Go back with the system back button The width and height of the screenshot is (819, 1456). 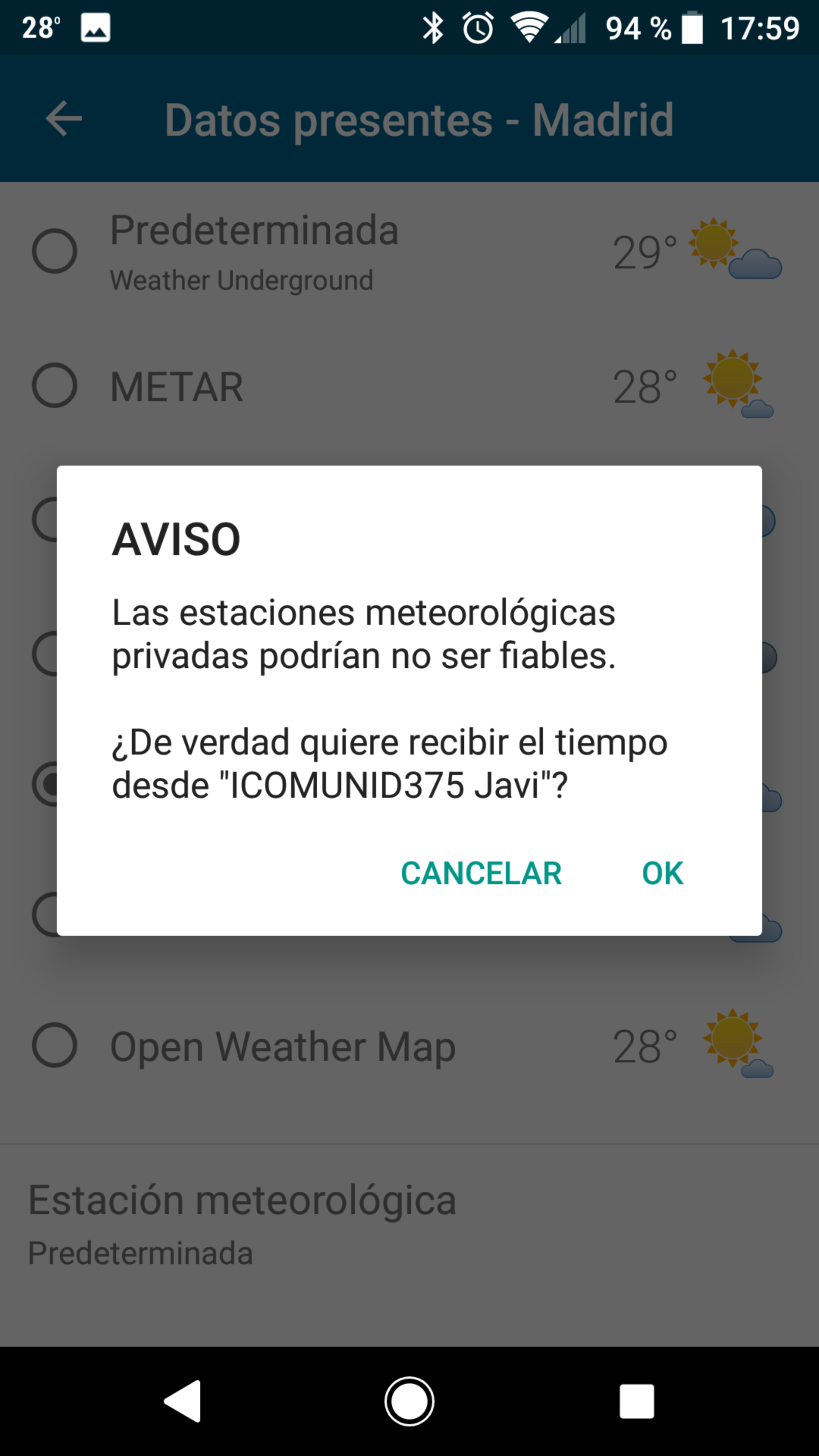[x=183, y=1401]
